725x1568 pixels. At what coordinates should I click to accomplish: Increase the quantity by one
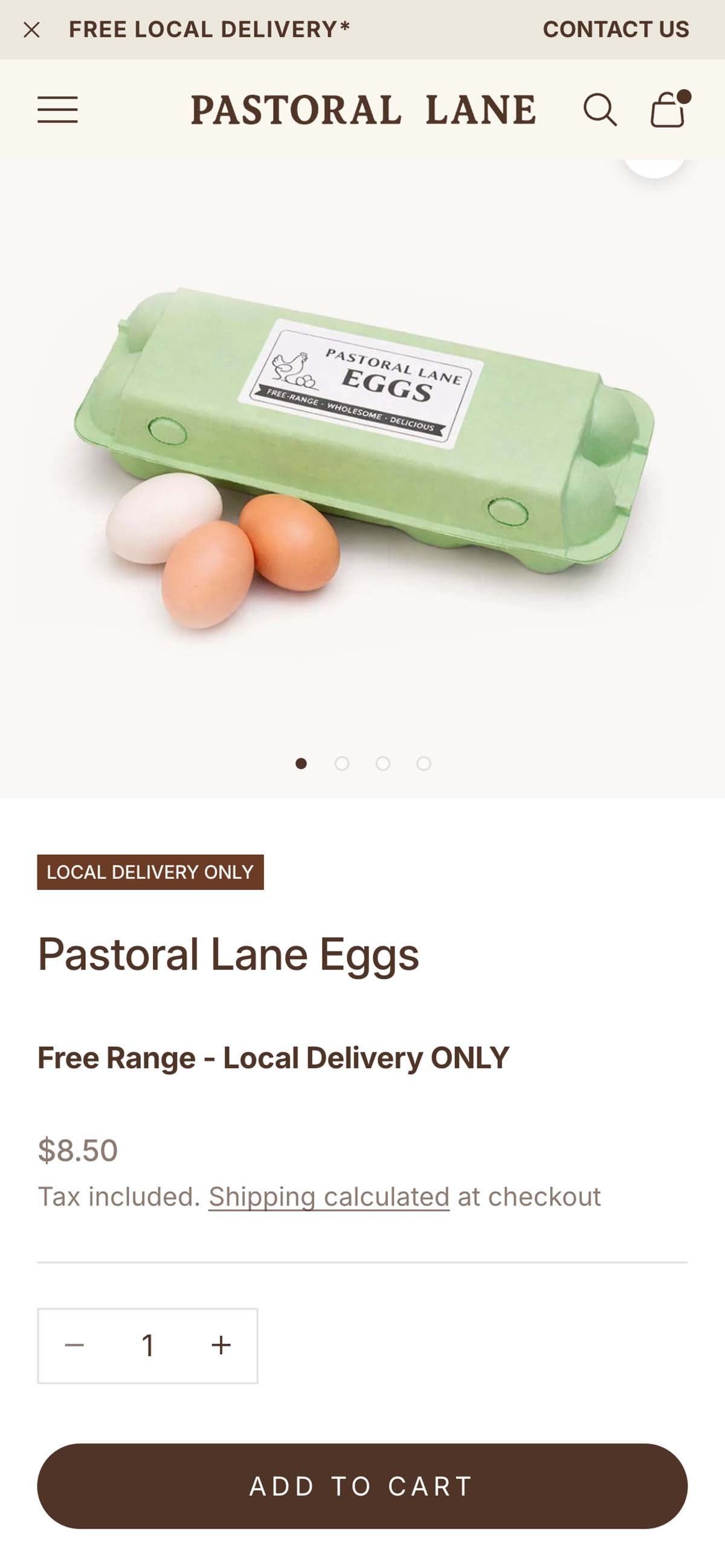click(x=221, y=1345)
